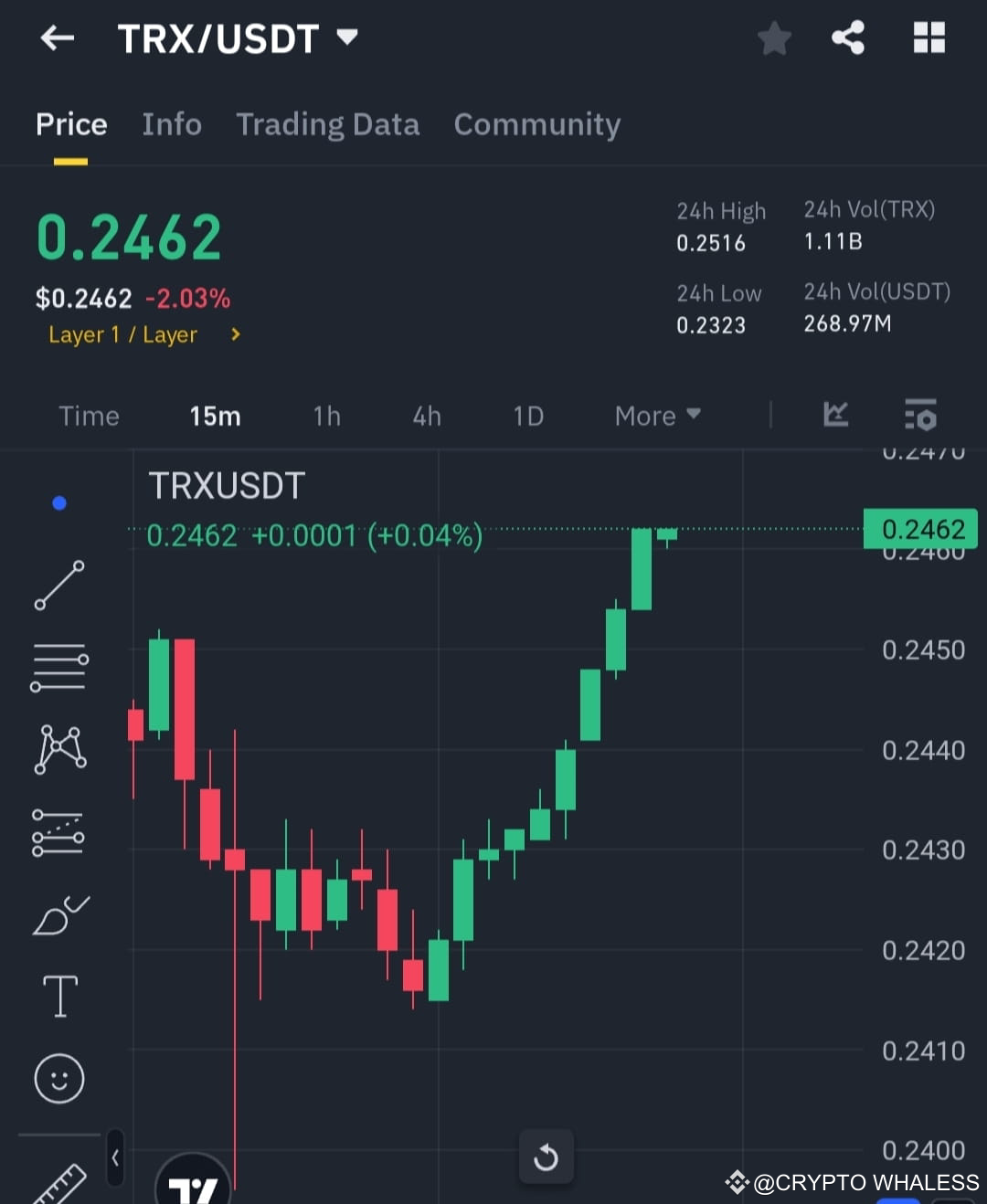Open the XABCD pattern drawing tool

click(58, 748)
